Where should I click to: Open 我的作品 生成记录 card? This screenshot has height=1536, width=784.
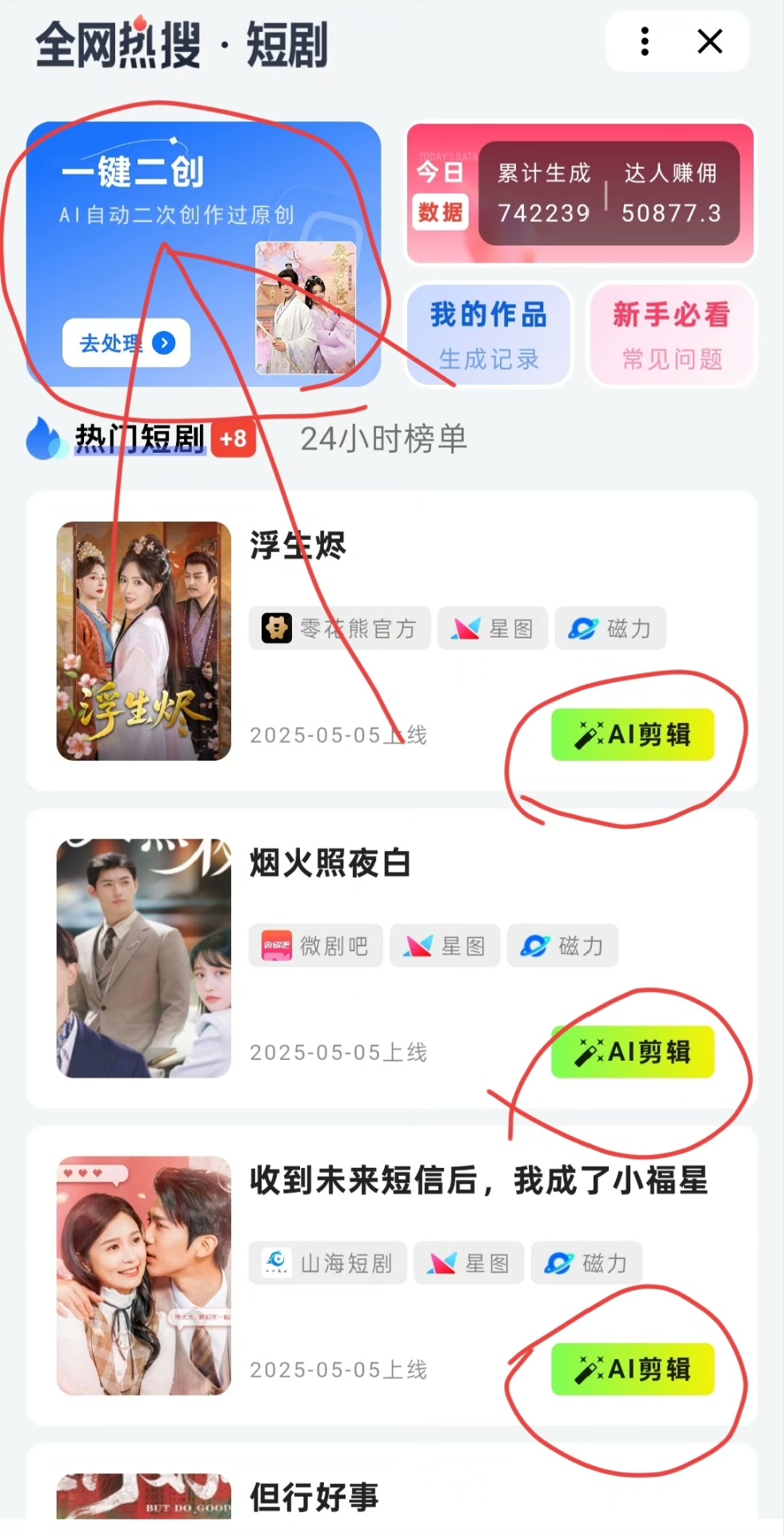[x=489, y=335]
